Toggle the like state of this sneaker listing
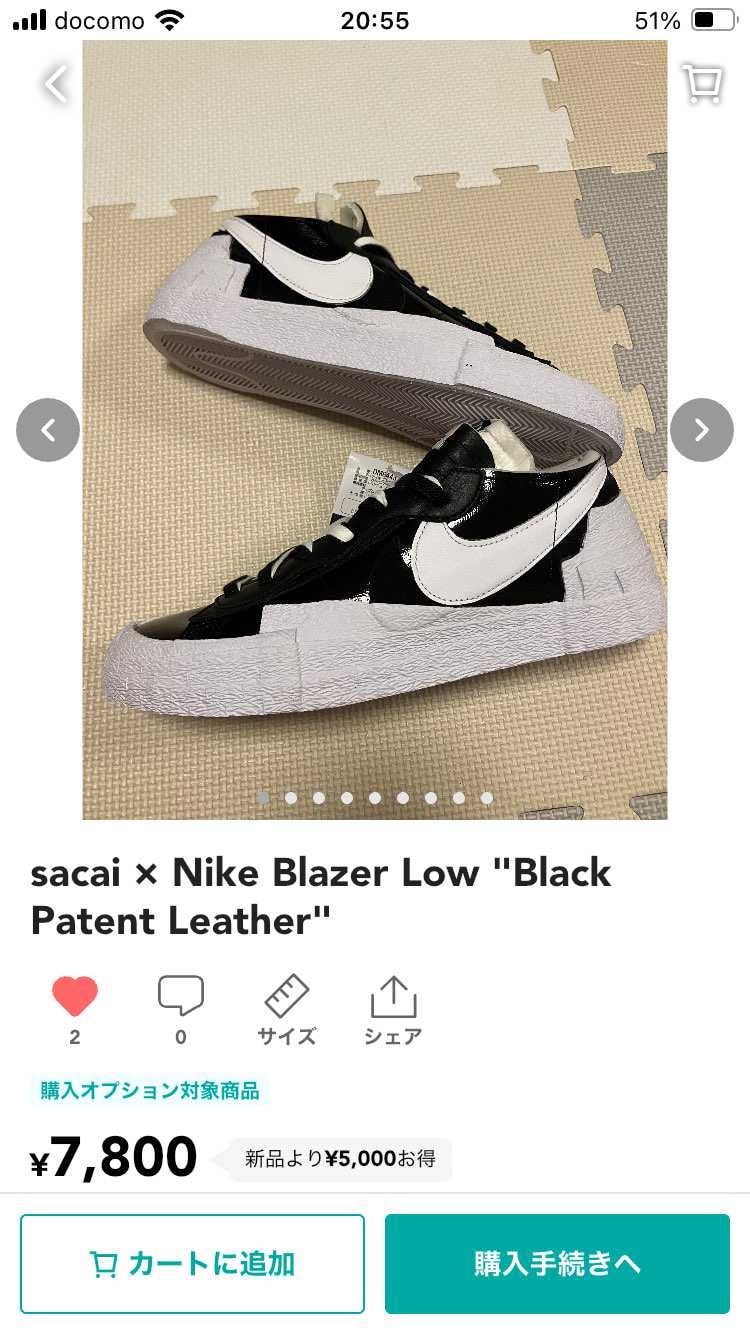The image size is (750, 1334). 75,996
